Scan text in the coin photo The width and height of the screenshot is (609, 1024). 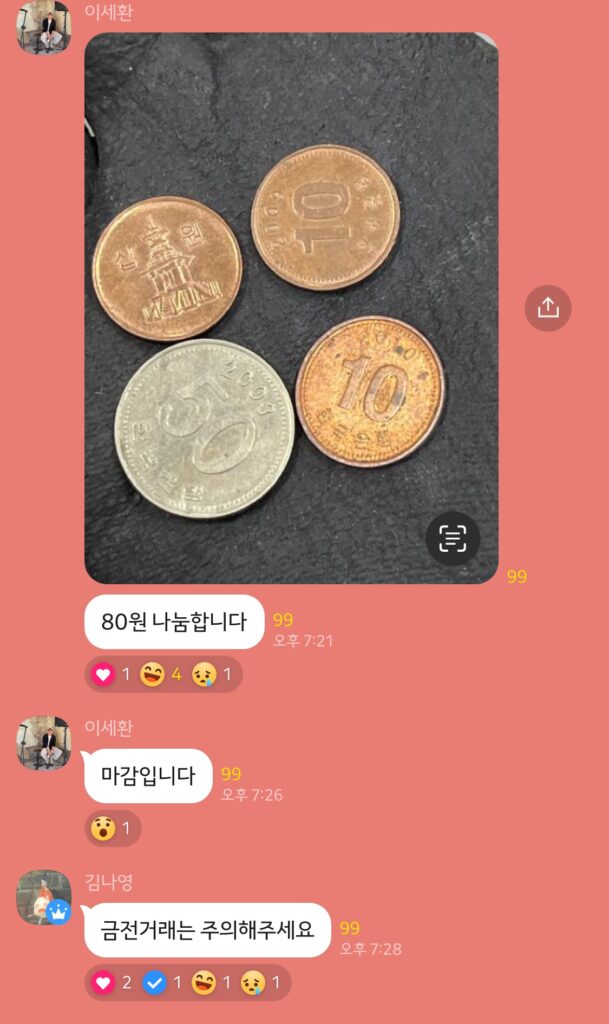[452, 539]
